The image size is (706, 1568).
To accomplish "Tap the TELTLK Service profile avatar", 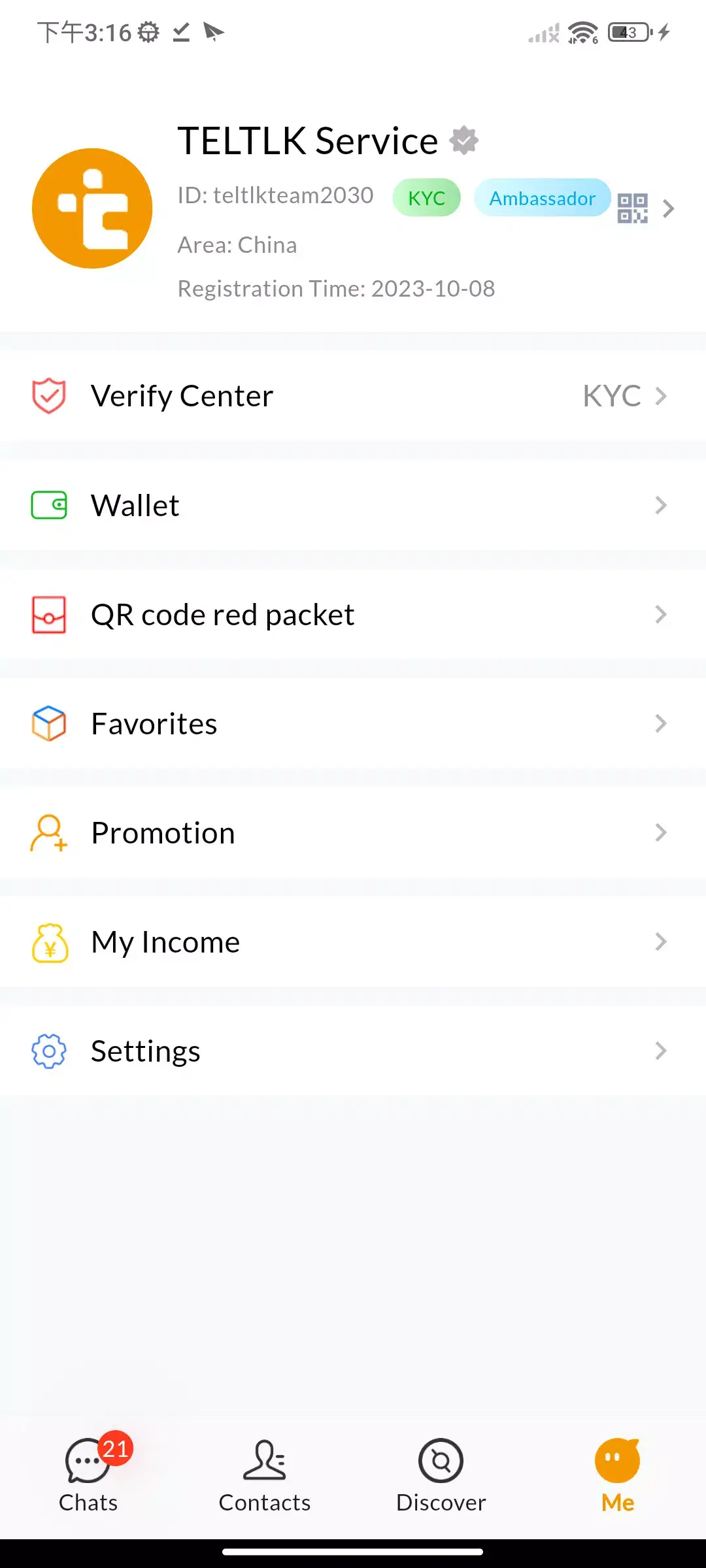I will tap(92, 208).
